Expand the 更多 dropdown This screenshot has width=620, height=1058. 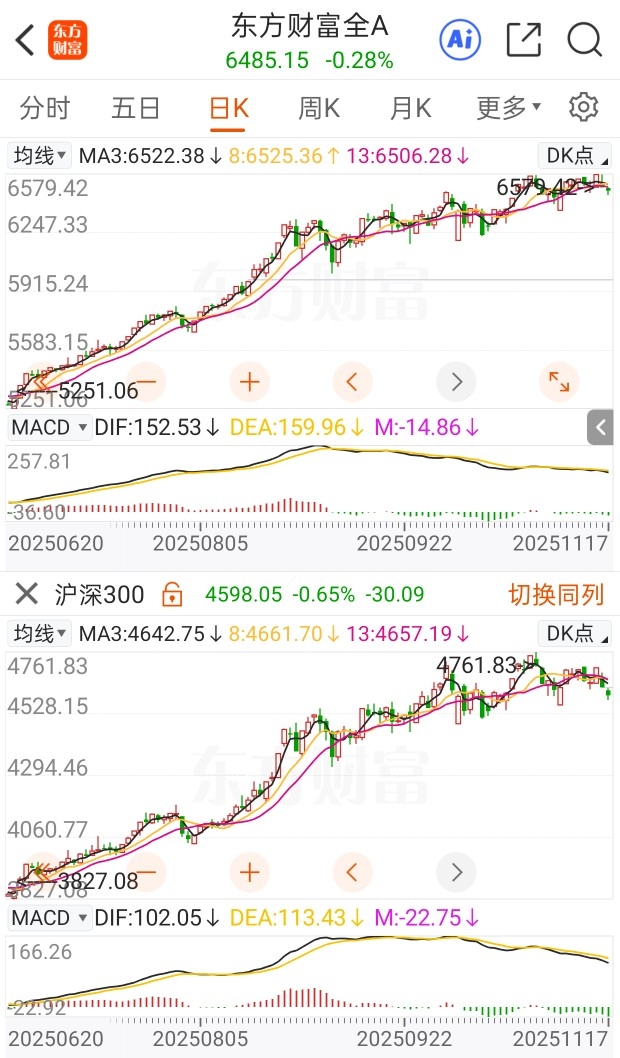[x=509, y=108]
